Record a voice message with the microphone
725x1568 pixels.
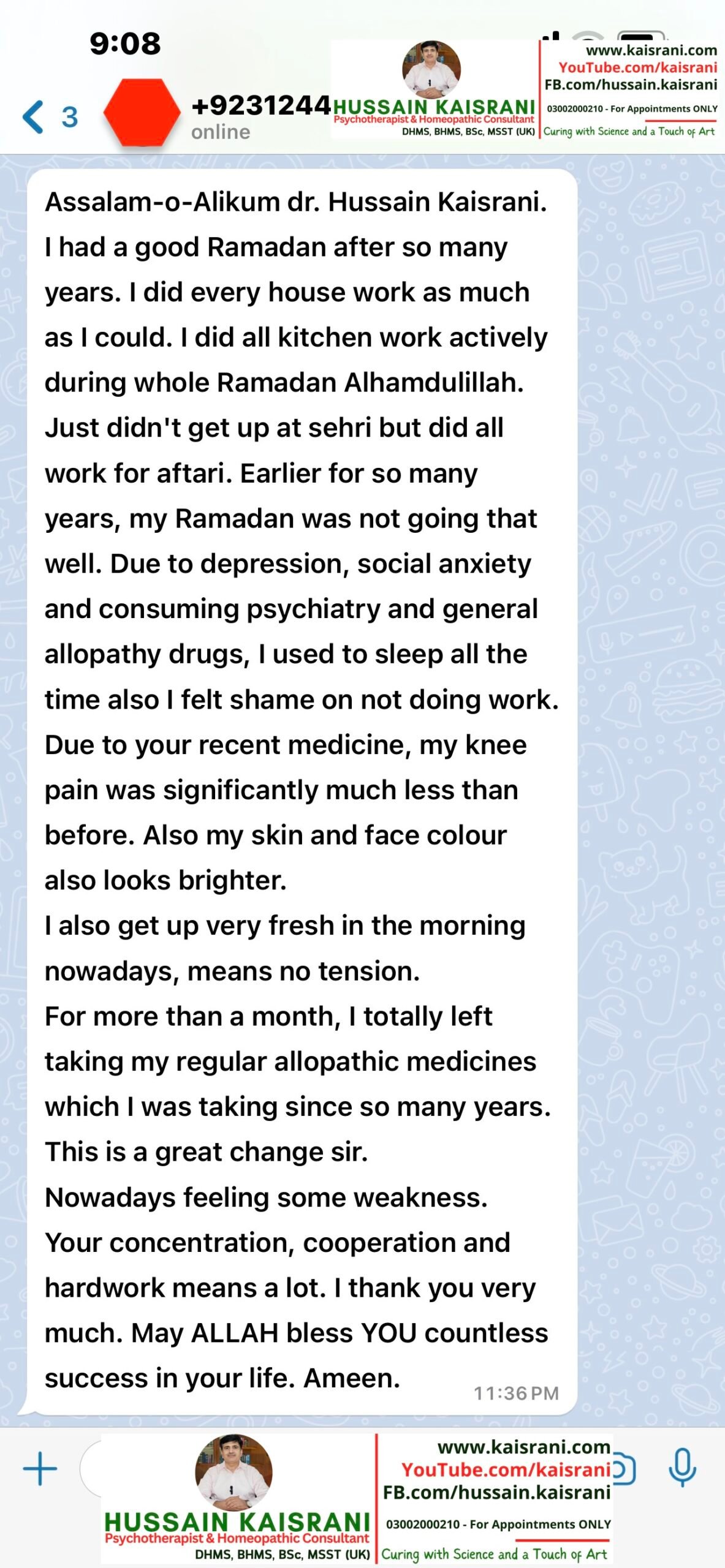coord(682,1468)
